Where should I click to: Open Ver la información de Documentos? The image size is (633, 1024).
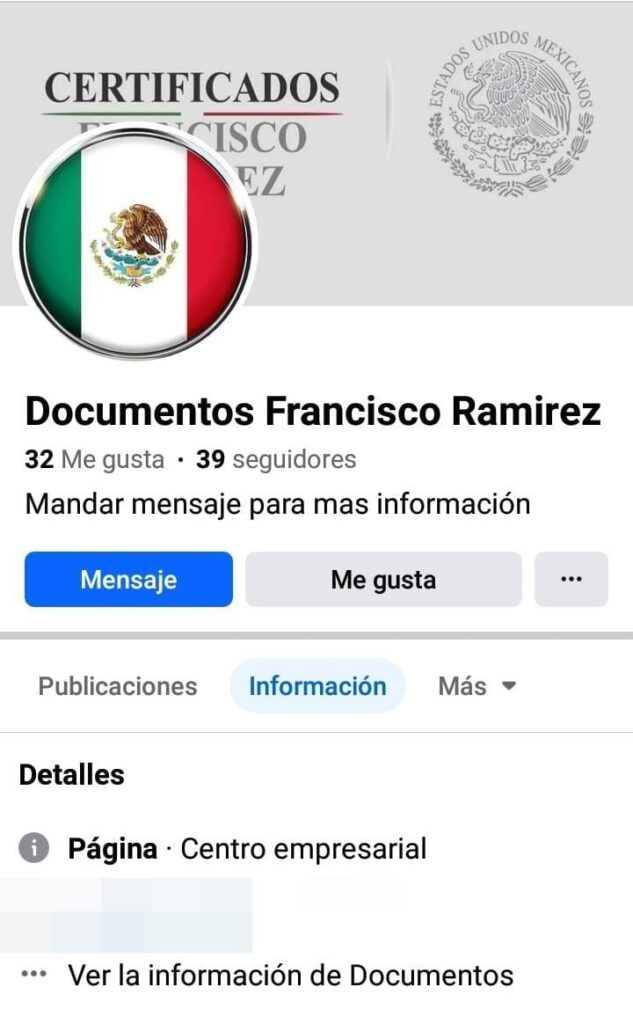(290, 975)
